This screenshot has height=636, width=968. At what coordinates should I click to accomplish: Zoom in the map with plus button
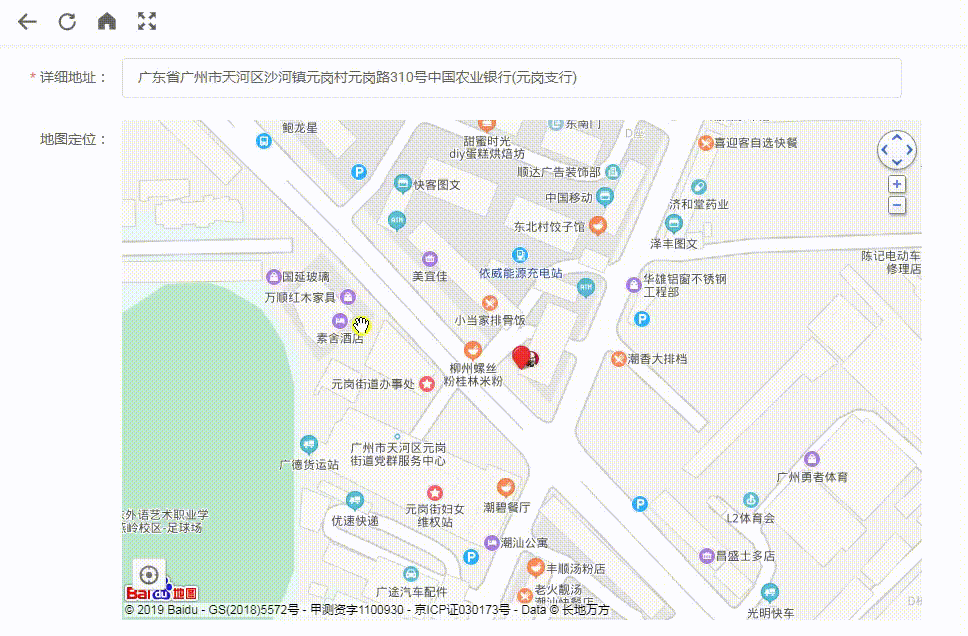[897, 185]
